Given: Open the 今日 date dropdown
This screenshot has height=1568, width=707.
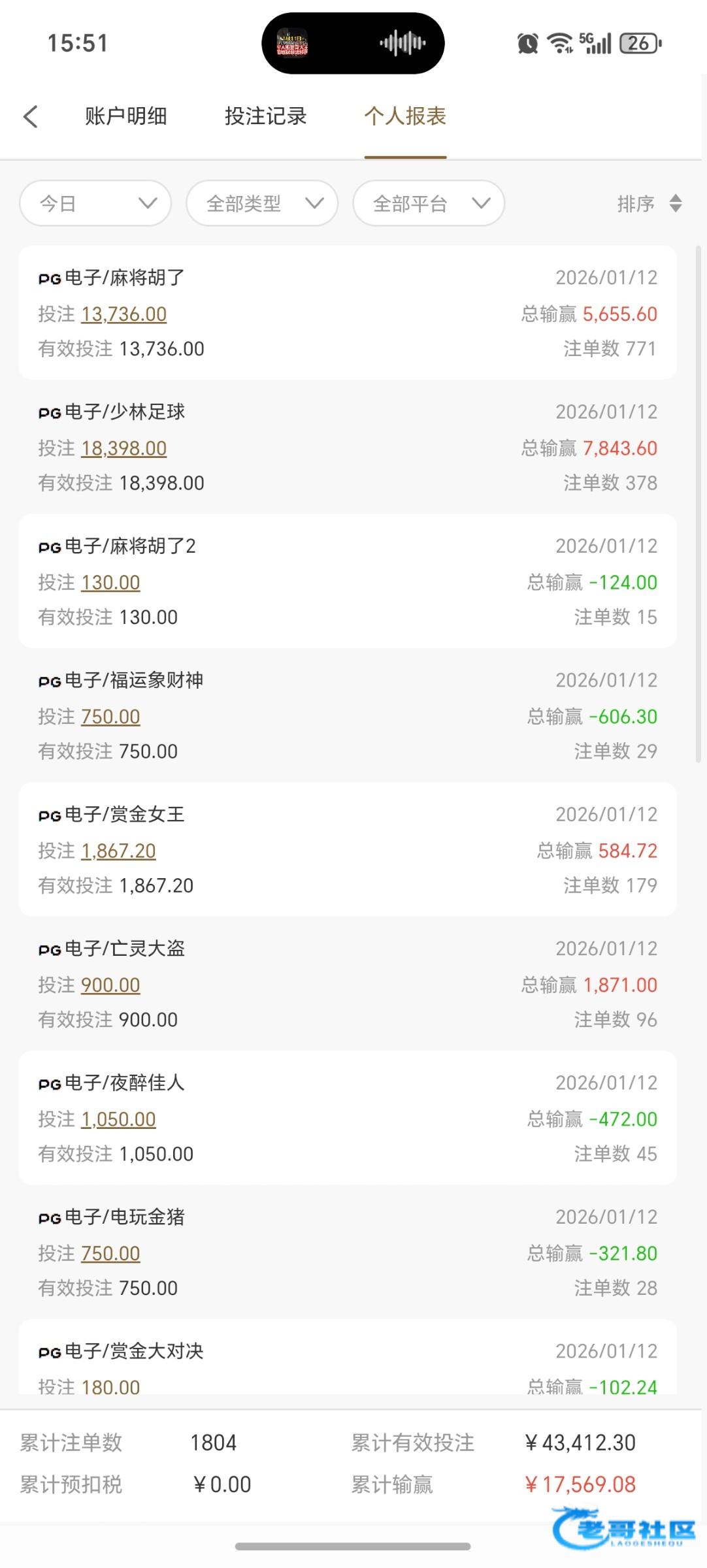Looking at the screenshot, I should (95, 203).
